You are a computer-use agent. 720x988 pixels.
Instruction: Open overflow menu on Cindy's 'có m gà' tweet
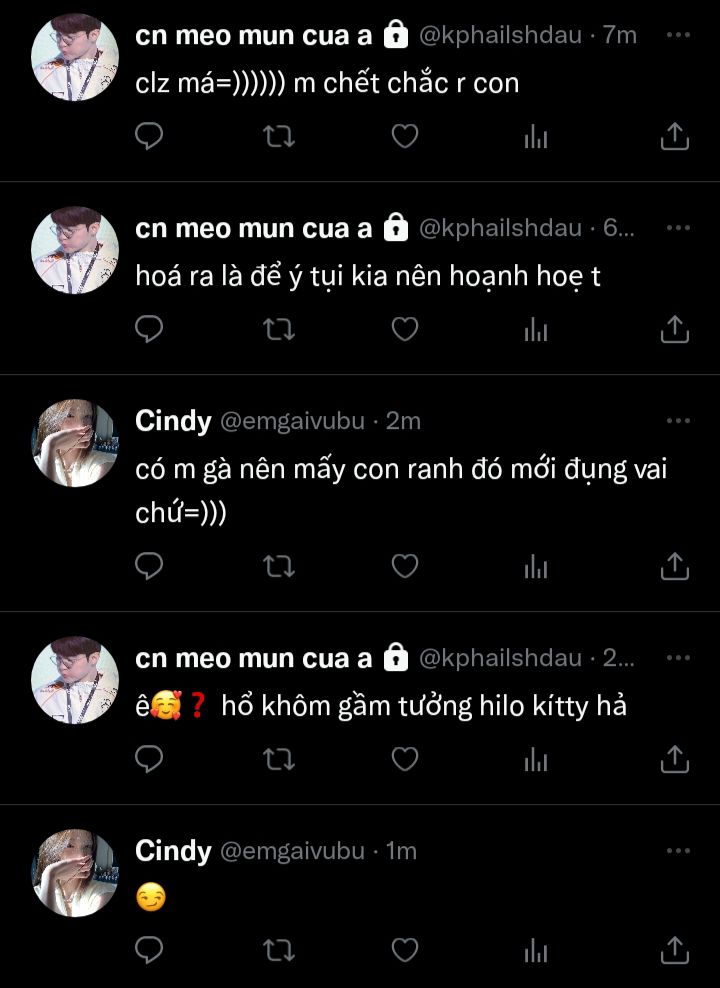pyautogui.click(x=677, y=421)
